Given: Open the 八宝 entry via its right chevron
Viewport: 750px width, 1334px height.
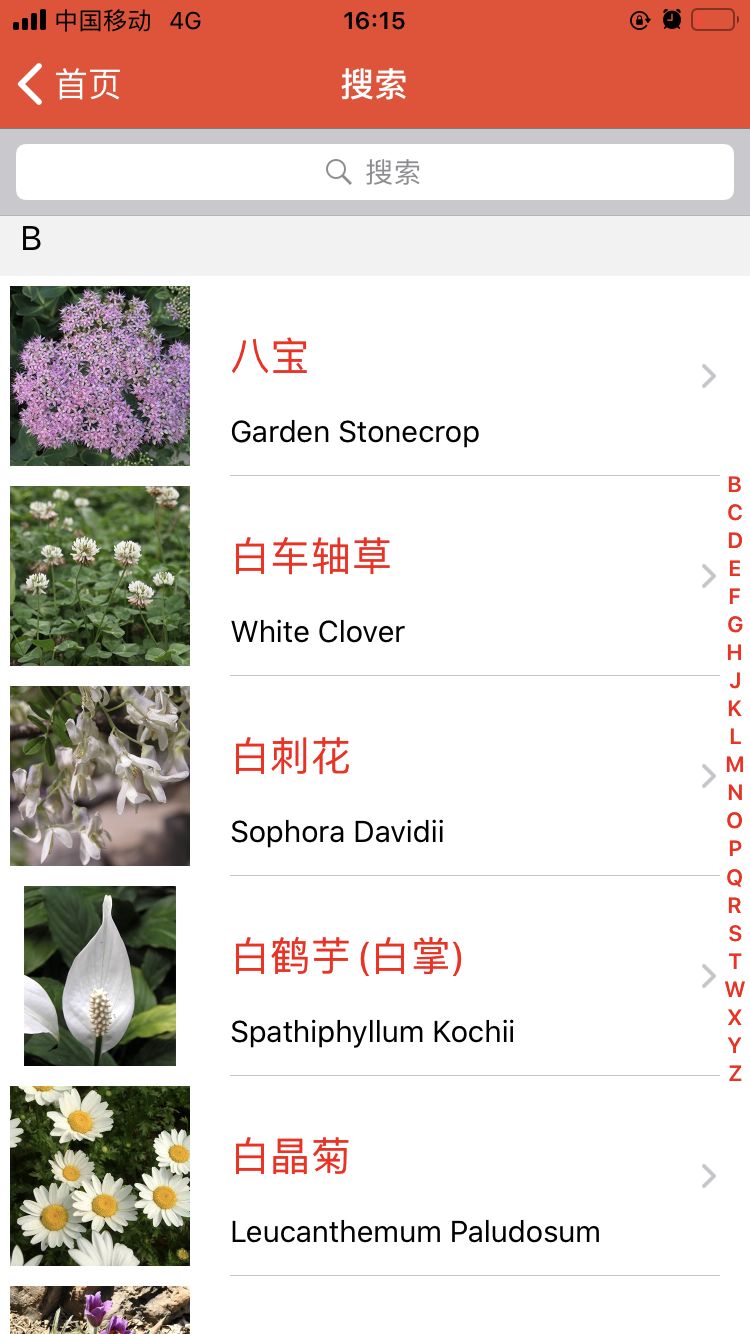Looking at the screenshot, I should pos(708,376).
